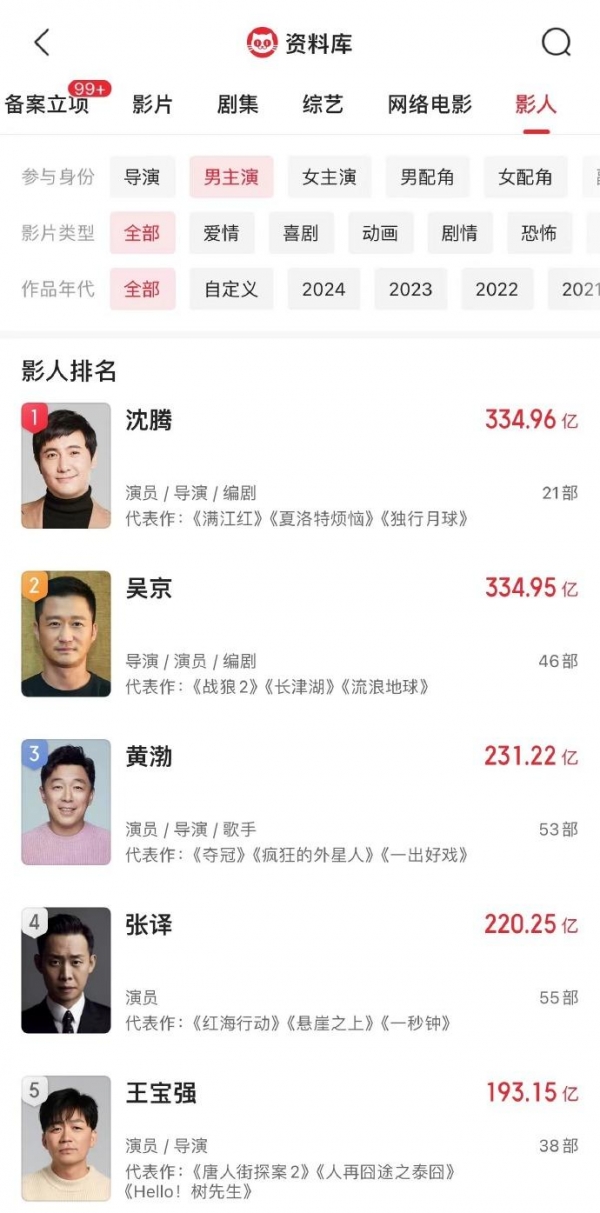
Task: View 黄渤's filmmaker page
Action: [x=300, y=802]
